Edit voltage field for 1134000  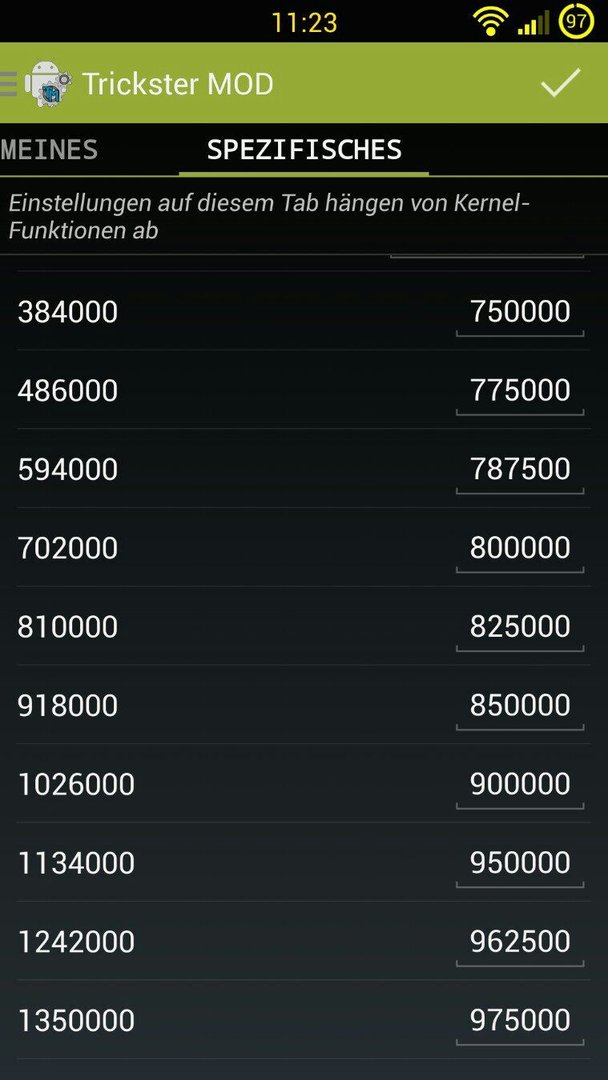520,863
